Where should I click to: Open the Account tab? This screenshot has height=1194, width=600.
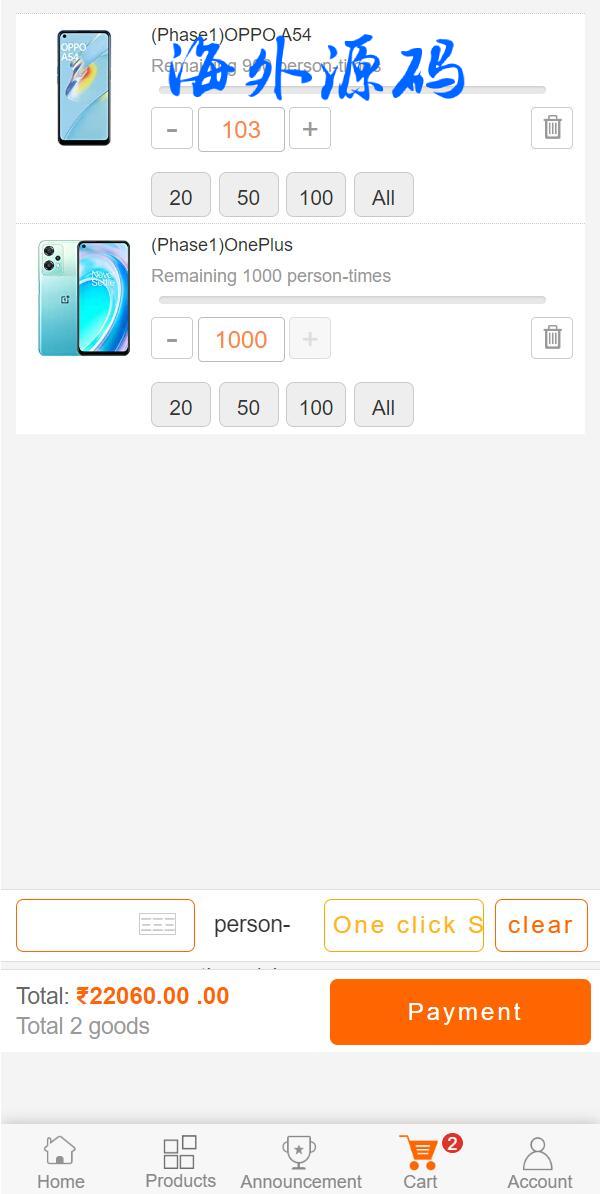coord(539,1163)
